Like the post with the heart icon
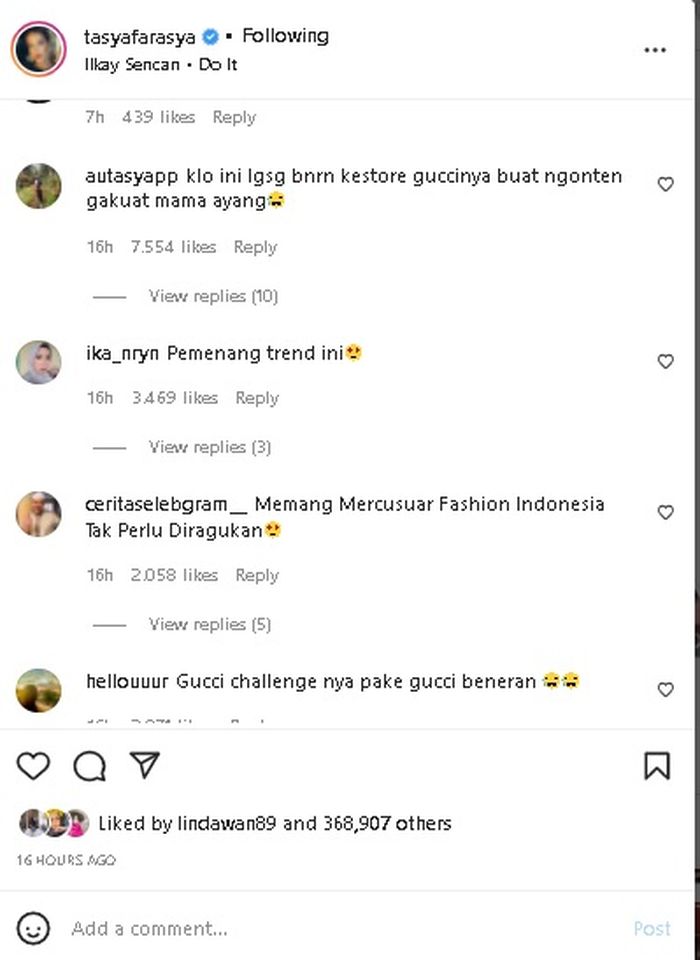 33,766
